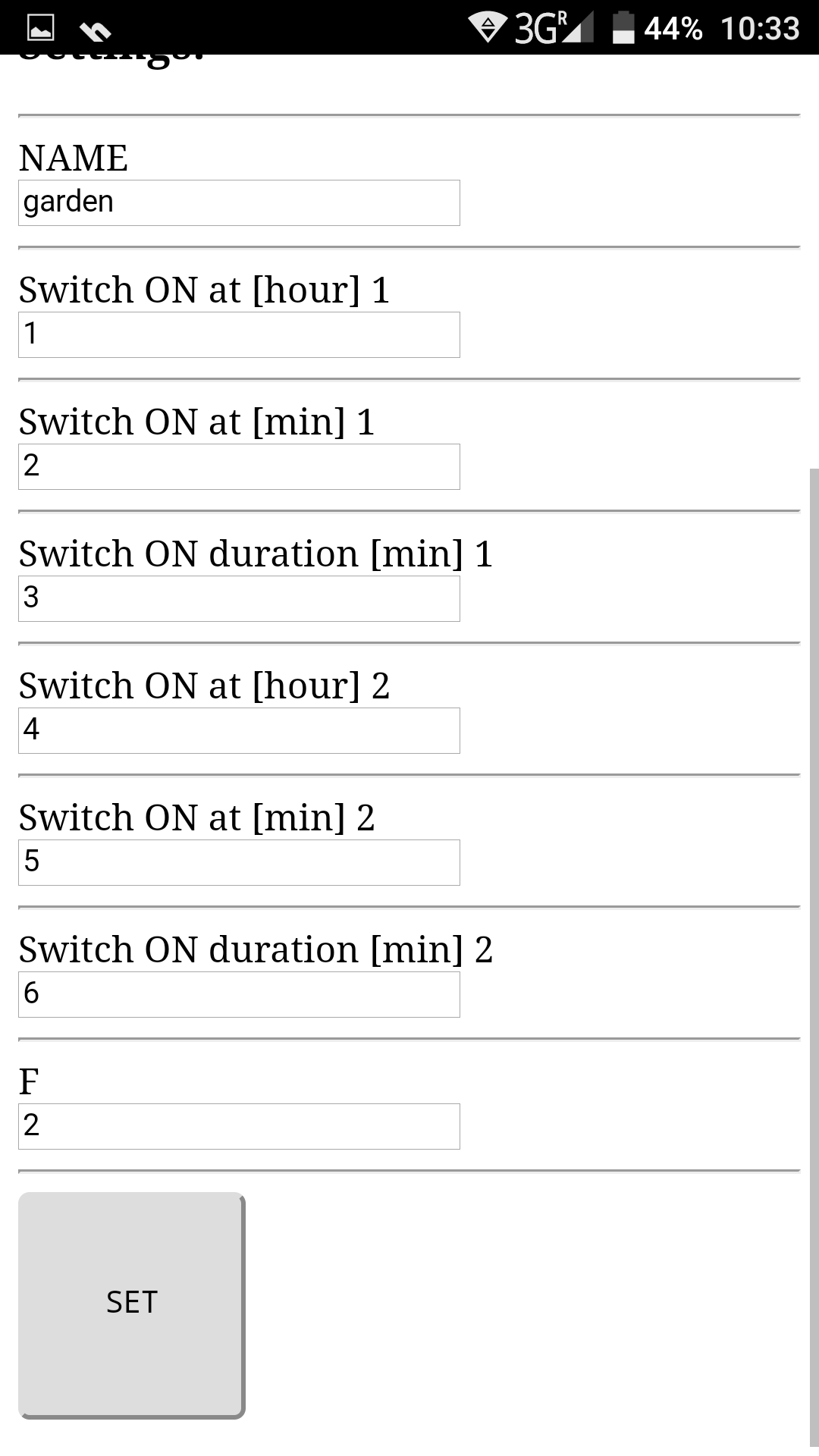Edit the Switch ON at [hour] 1 field
The image size is (819, 1456).
coord(239,334)
